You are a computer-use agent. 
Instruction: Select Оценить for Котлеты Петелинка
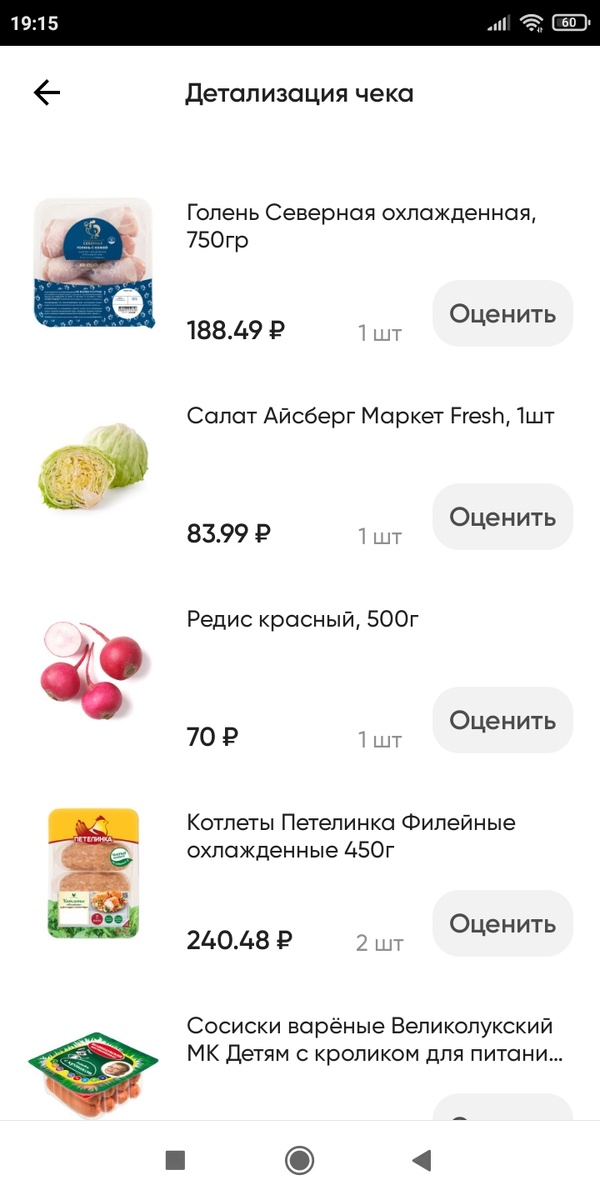[502, 924]
